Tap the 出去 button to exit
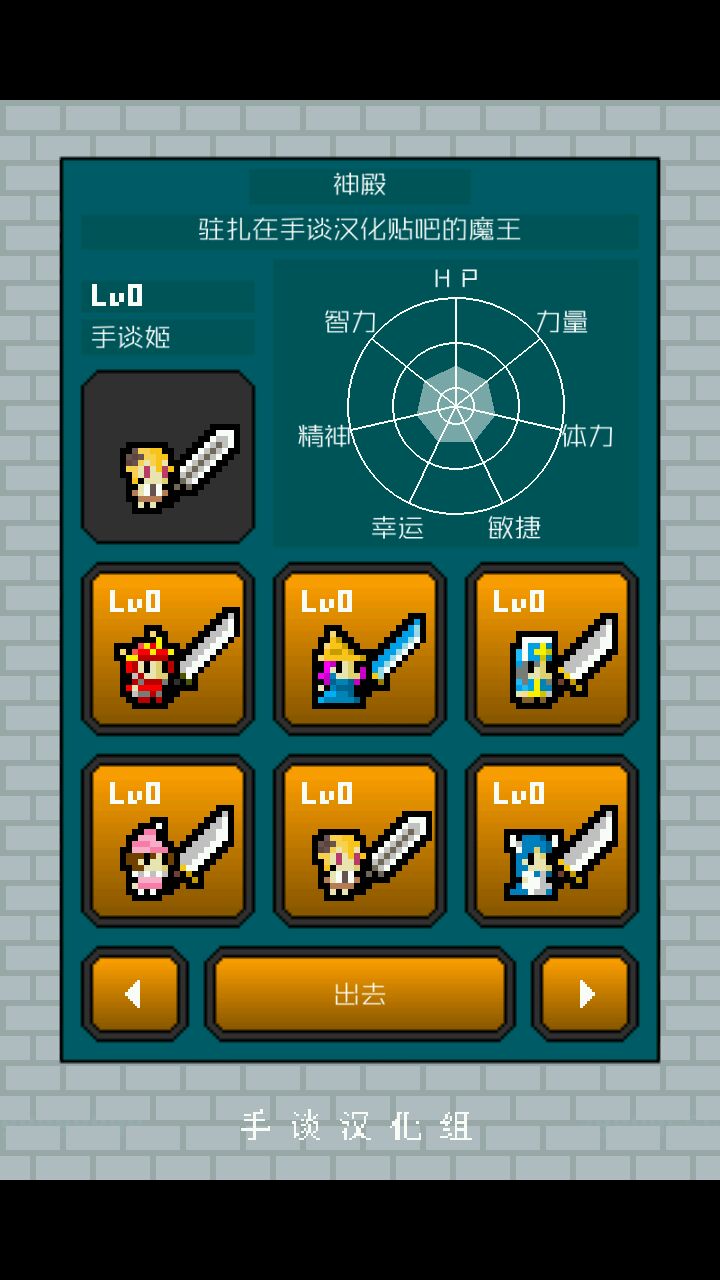The width and height of the screenshot is (720, 1280). [360, 994]
